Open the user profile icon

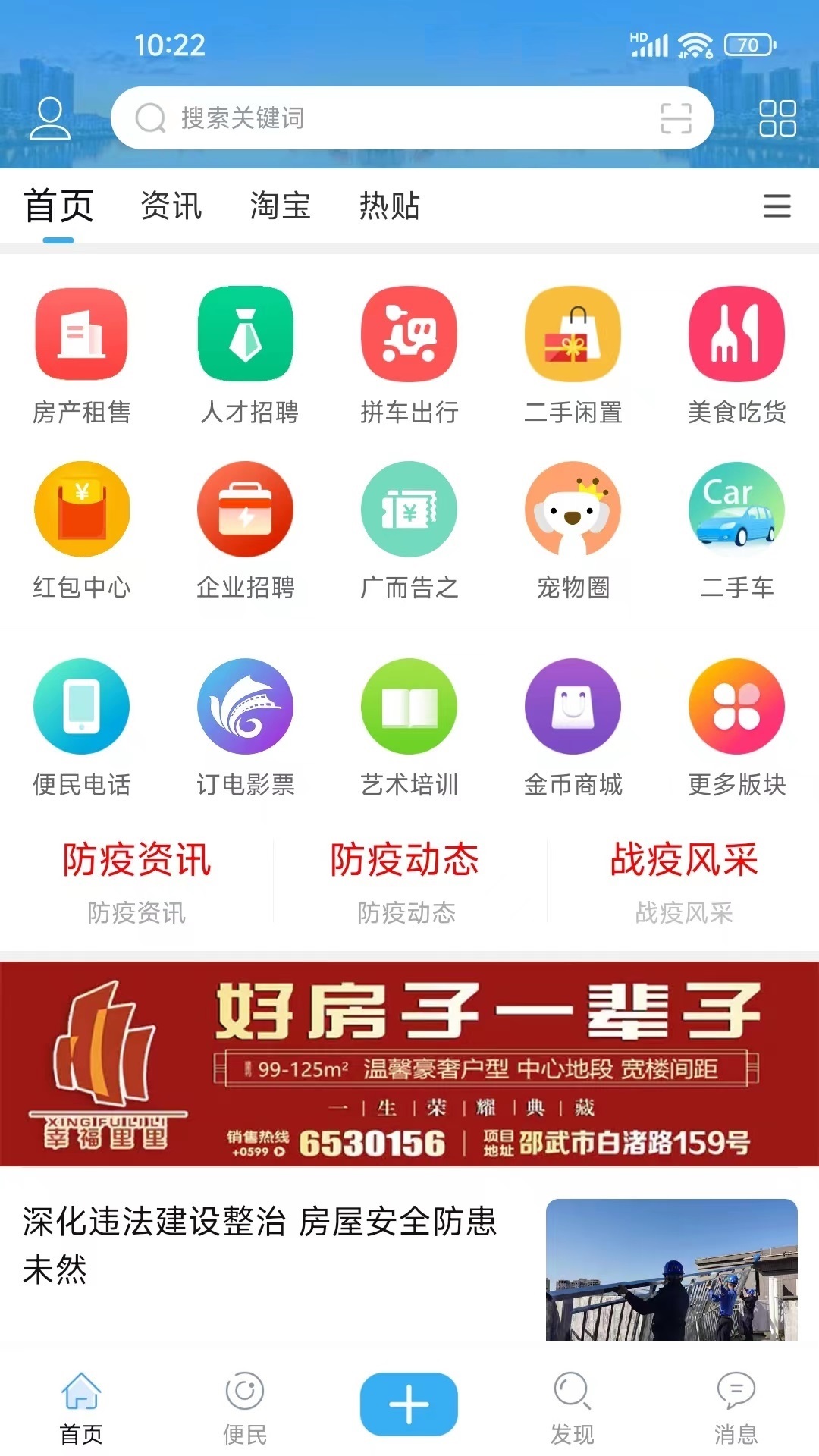50,118
